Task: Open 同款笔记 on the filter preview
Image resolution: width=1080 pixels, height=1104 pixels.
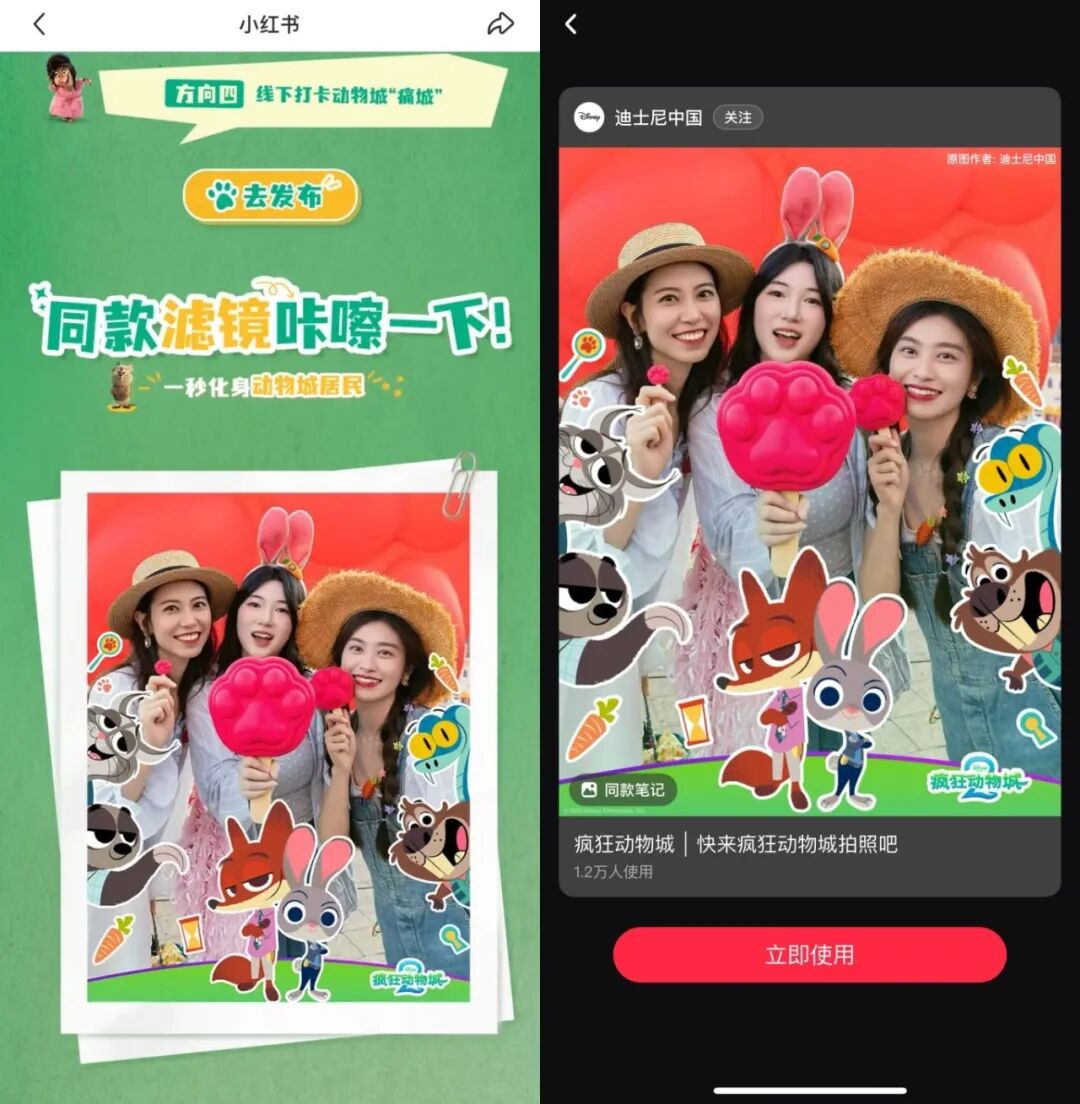Action: point(623,790)
